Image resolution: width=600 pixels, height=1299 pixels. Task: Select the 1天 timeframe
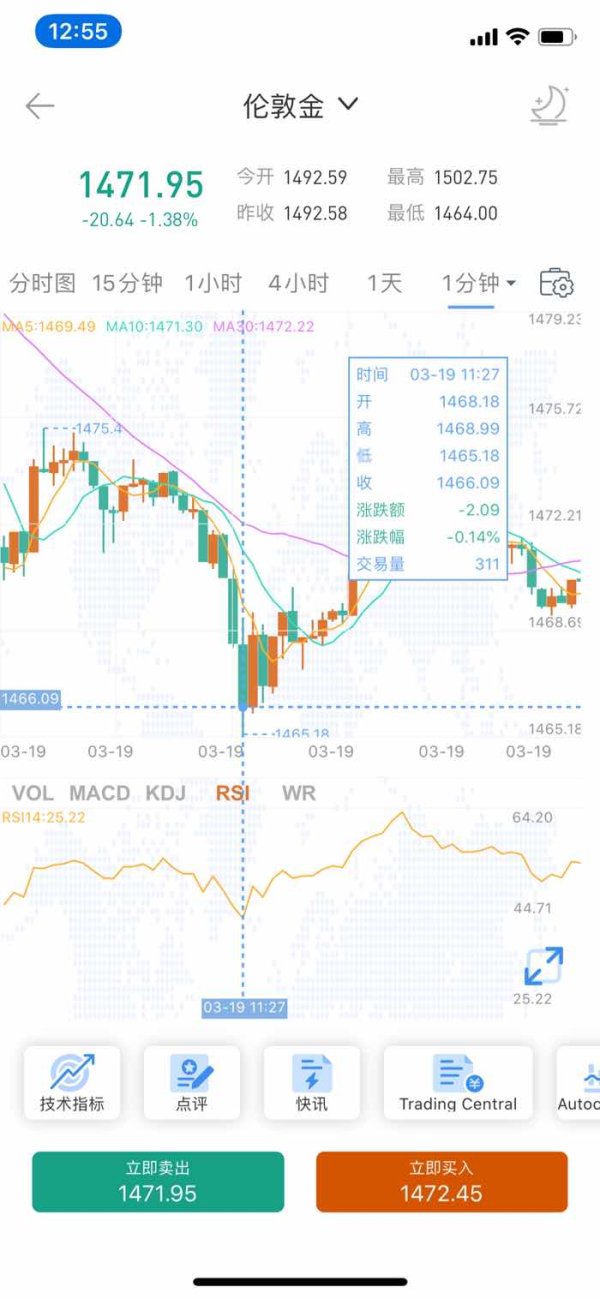[384, 284]
